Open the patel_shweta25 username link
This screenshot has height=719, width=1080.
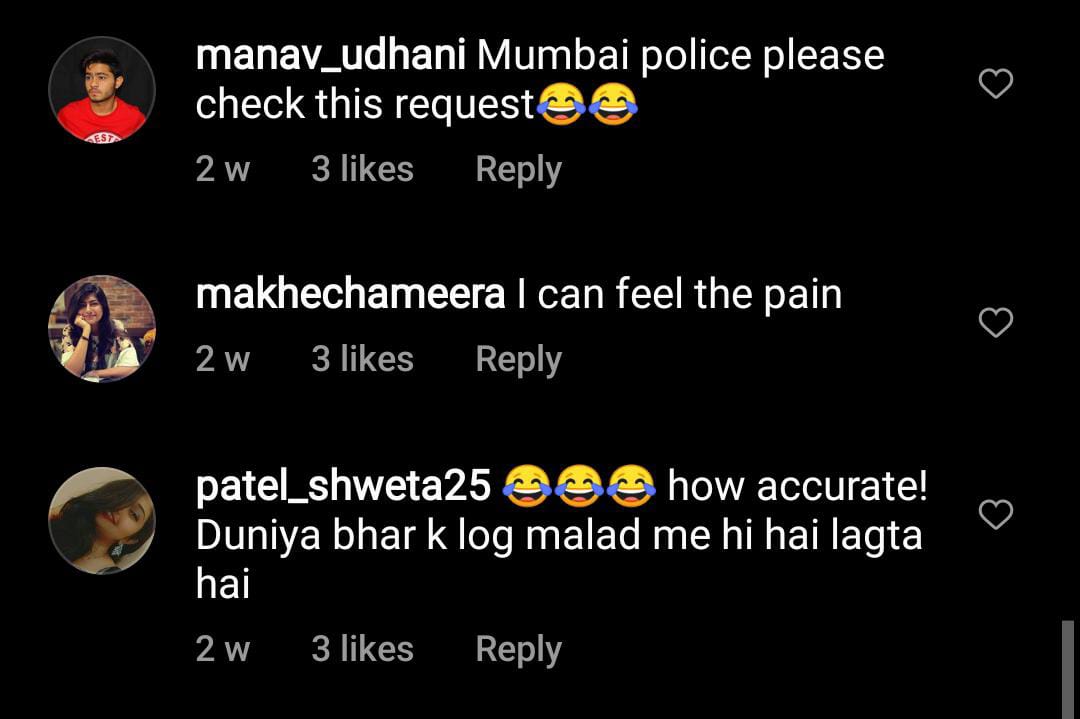click(343, 487)
